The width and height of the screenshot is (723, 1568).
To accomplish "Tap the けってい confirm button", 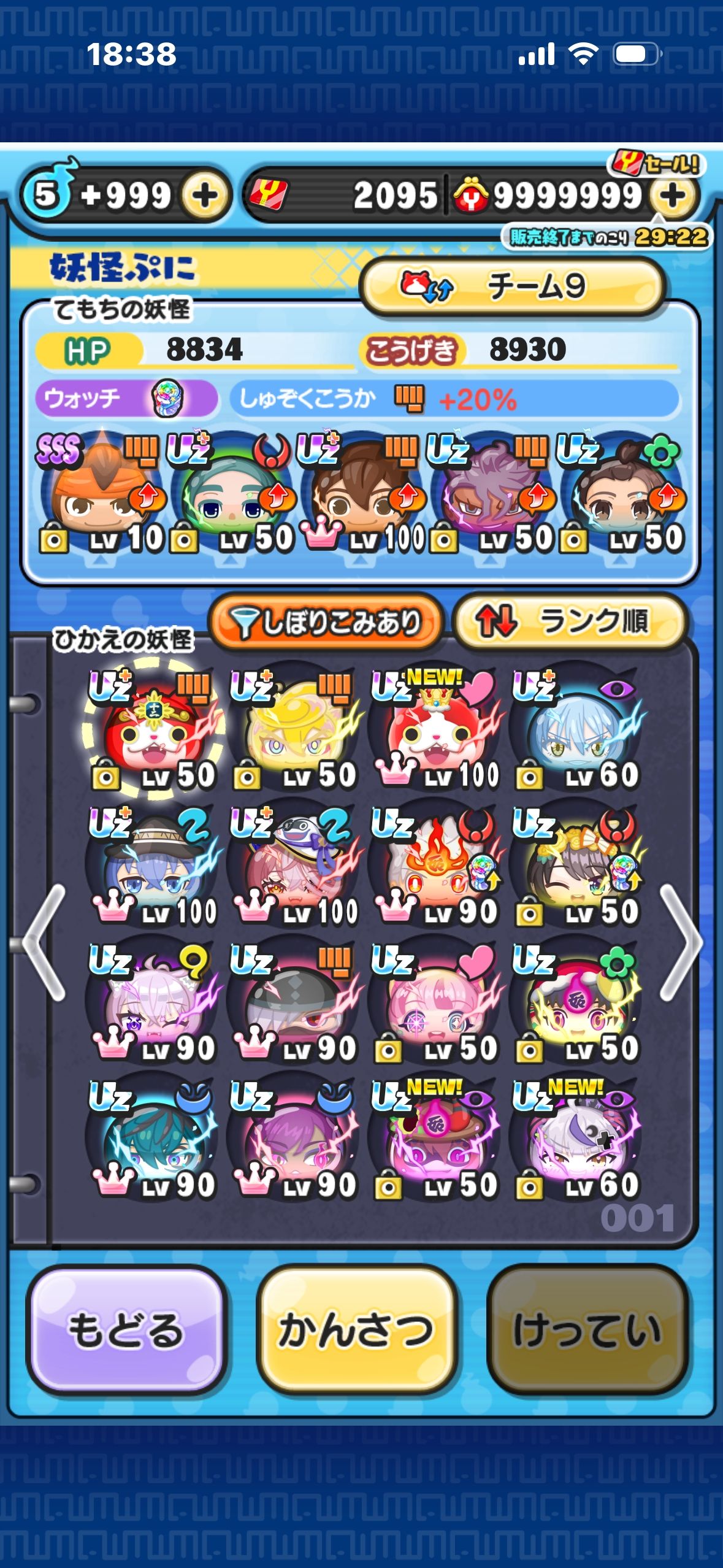I will tap(587, 1331).
